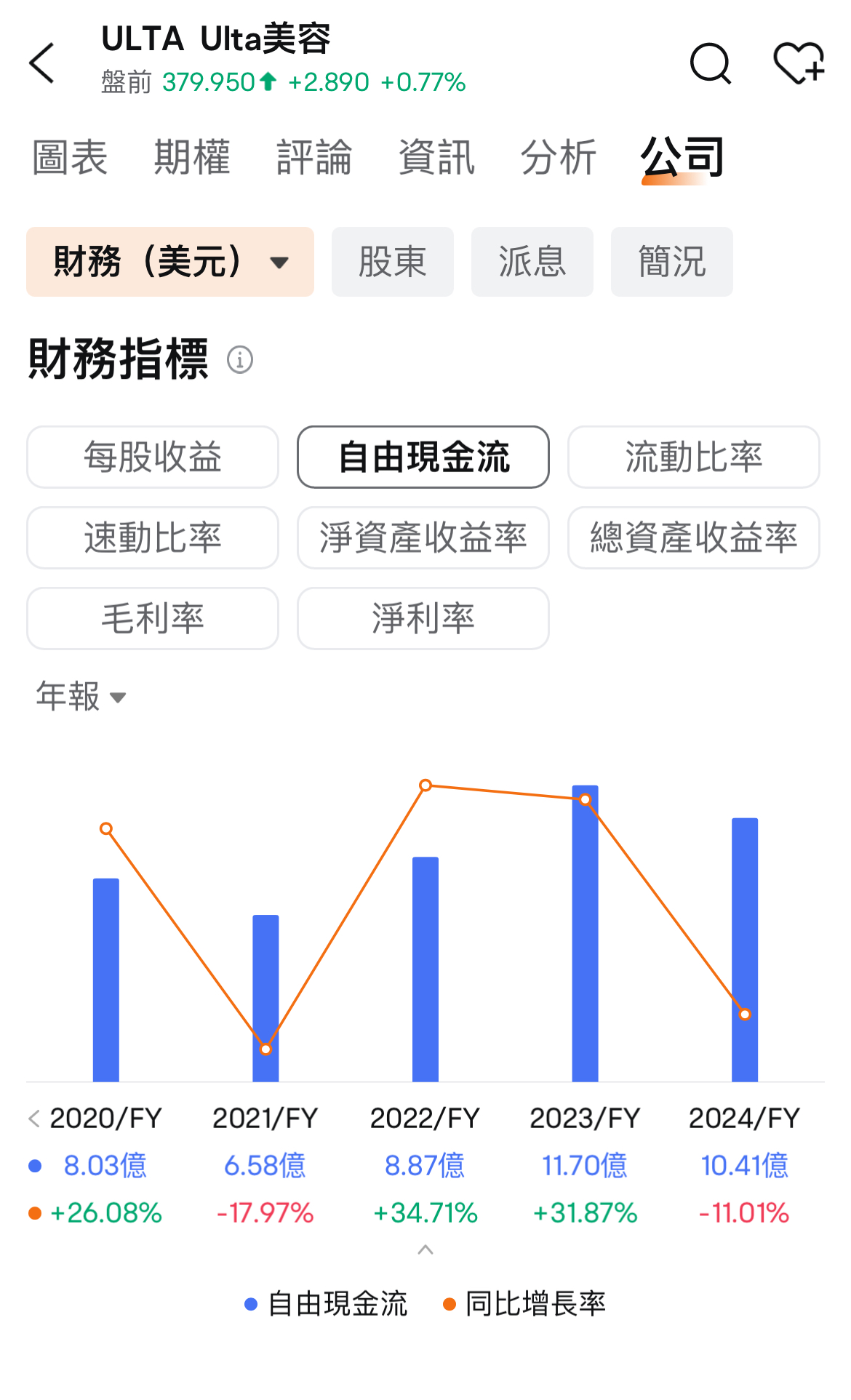851x1400 pixels.
Task: Tap the 2023/FY bar in the chart
Action: pos(585,945)
